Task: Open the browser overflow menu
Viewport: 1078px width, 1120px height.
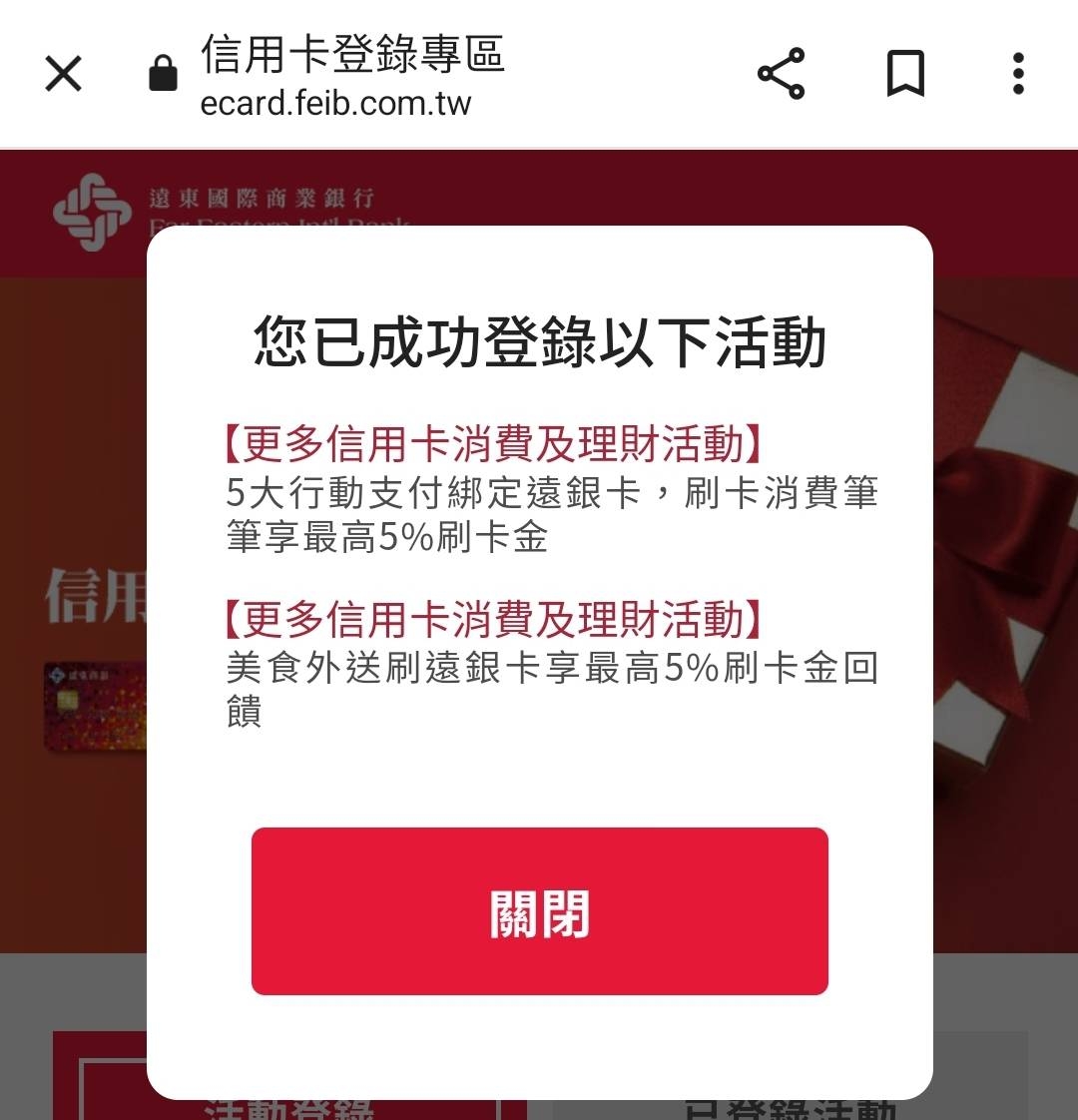Action: coord(1017,74)
